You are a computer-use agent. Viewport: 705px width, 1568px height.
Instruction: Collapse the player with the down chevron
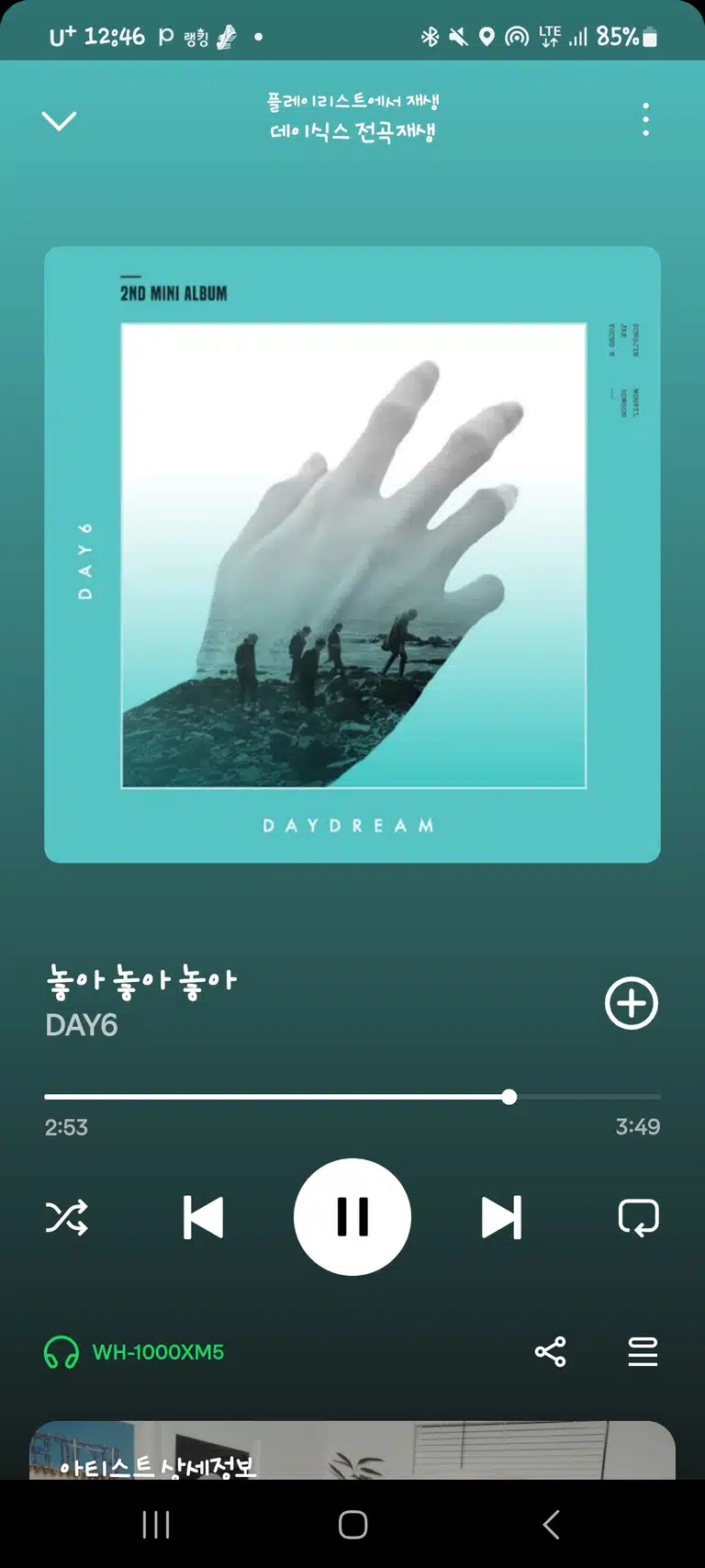click(x=59, y=120)
